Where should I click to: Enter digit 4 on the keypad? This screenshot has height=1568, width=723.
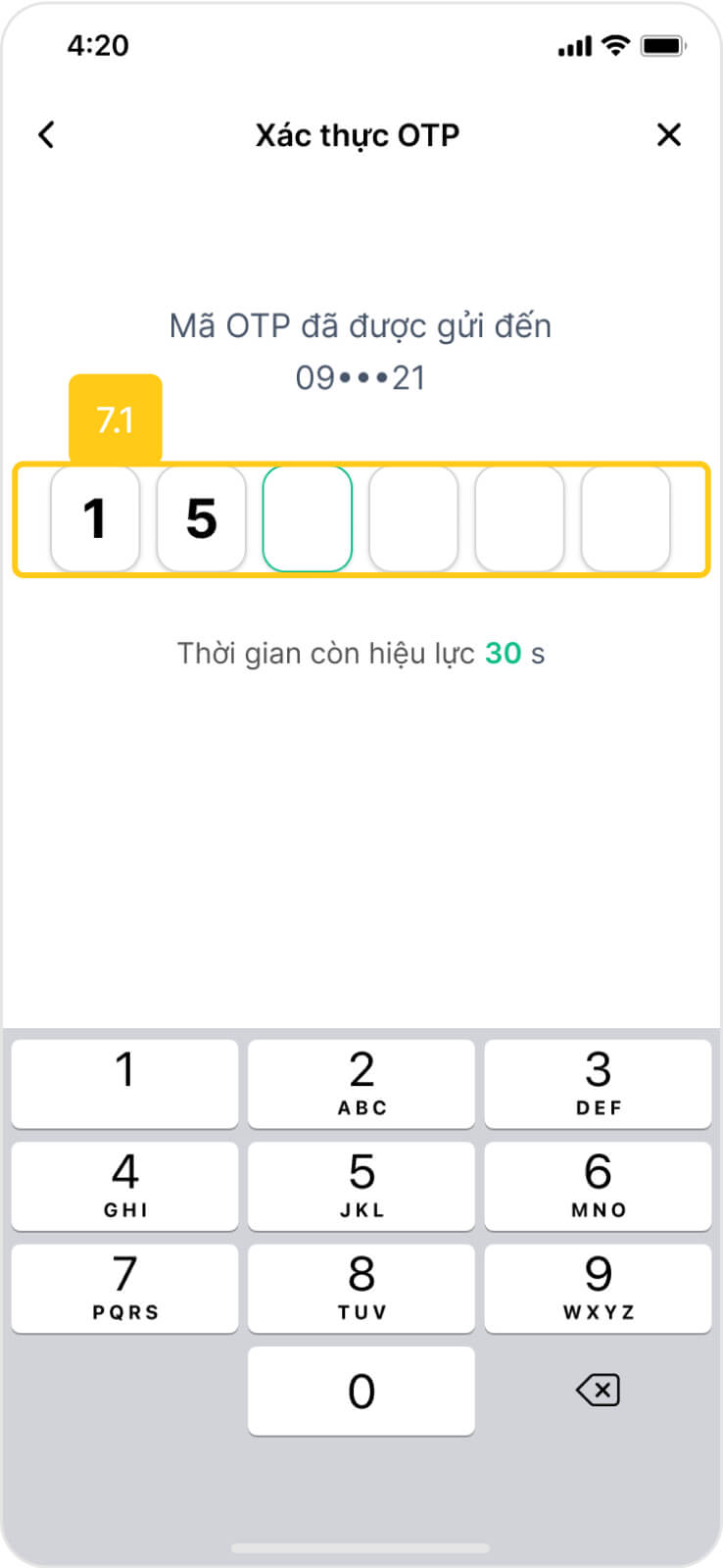click(124, 1186)
